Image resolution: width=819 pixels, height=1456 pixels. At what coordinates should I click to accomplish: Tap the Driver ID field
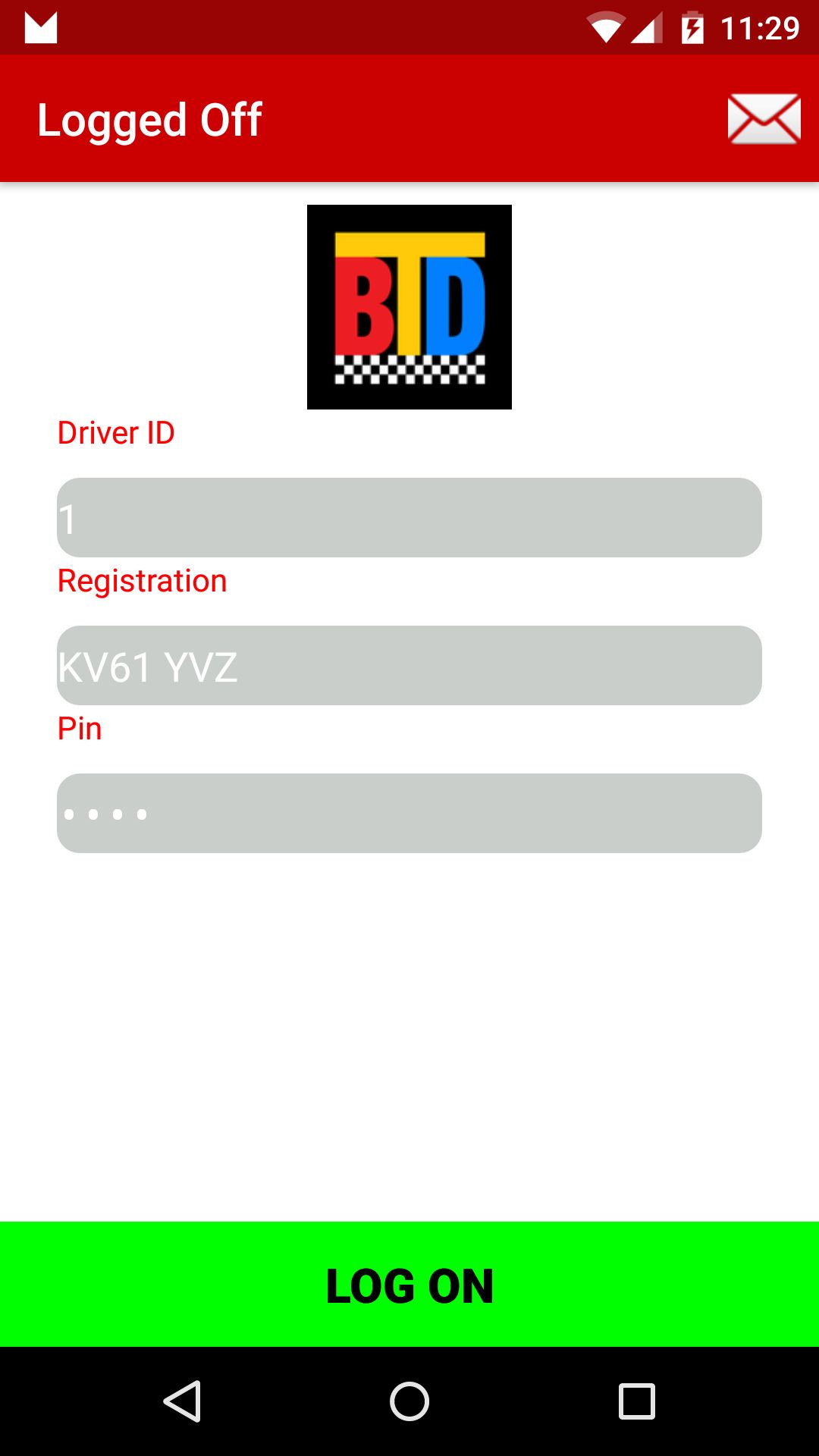point(409,518)
